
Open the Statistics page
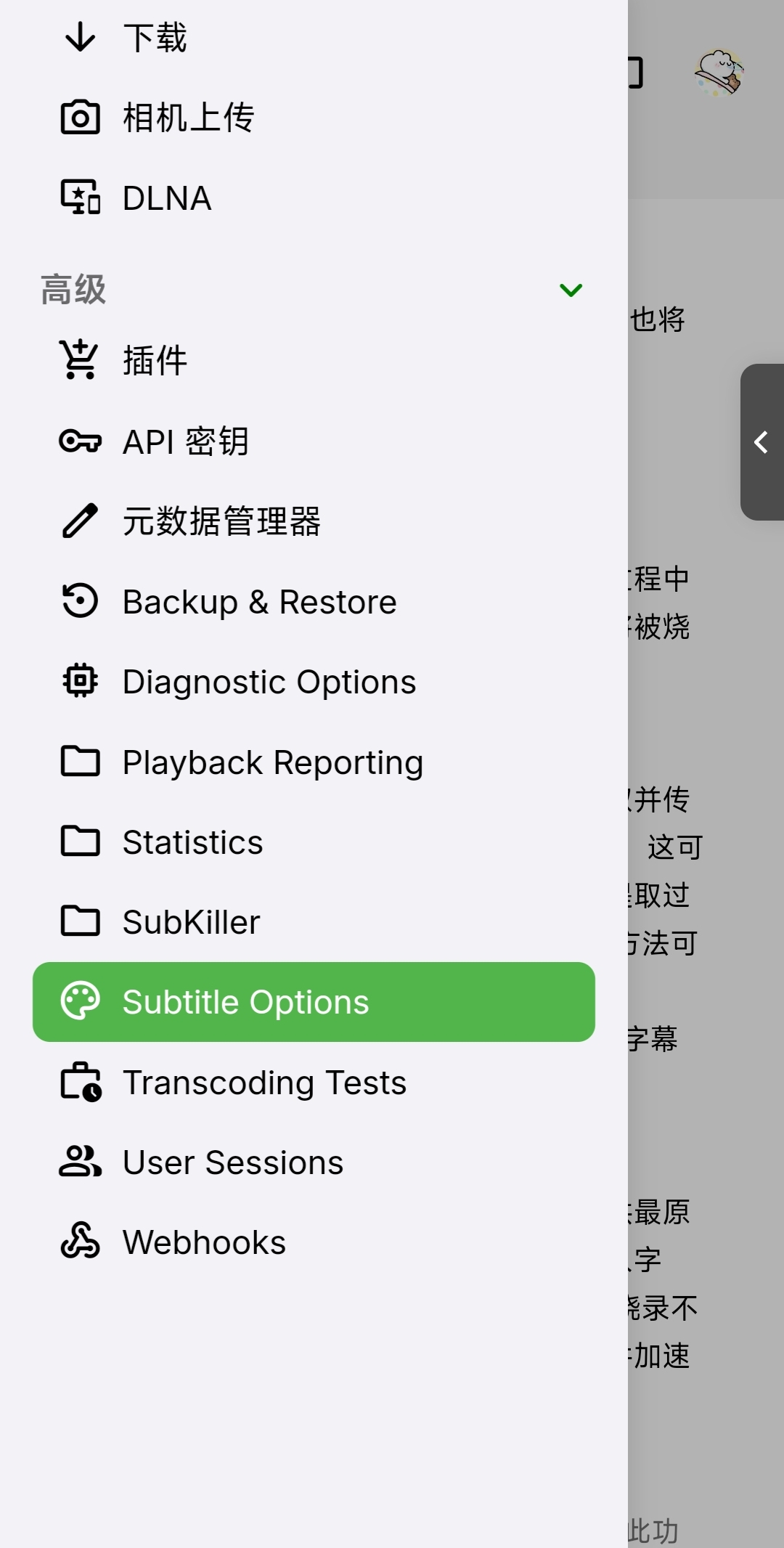(x=192, y=842)
